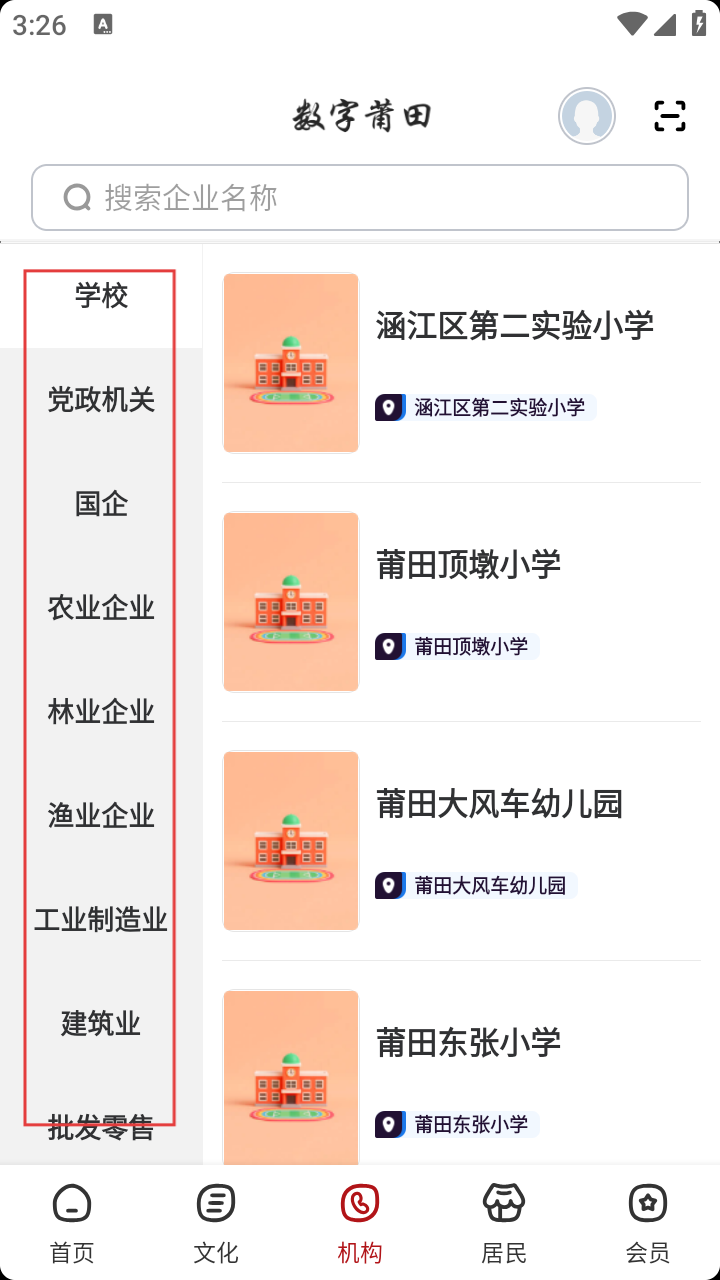720x1280 pixels.
Task: Open the profile avatar
Action: point(587,116)
